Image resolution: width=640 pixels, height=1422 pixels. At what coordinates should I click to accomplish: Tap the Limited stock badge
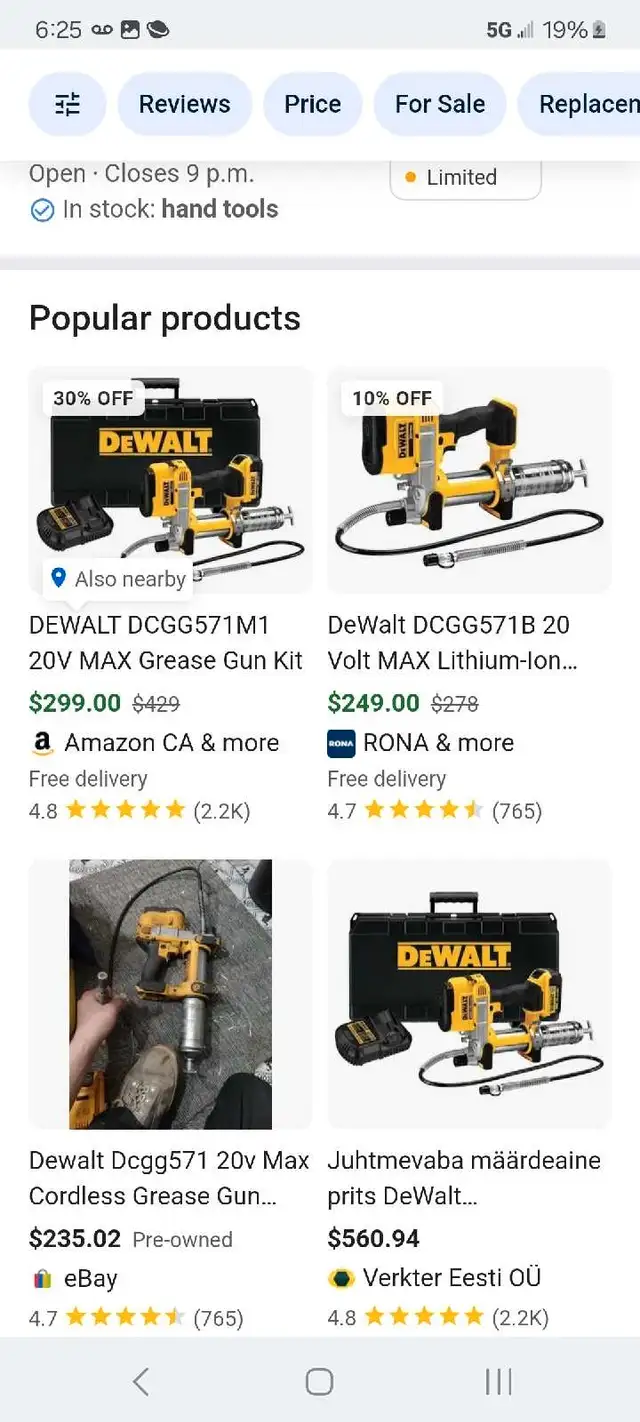click(x=465, y=178)
